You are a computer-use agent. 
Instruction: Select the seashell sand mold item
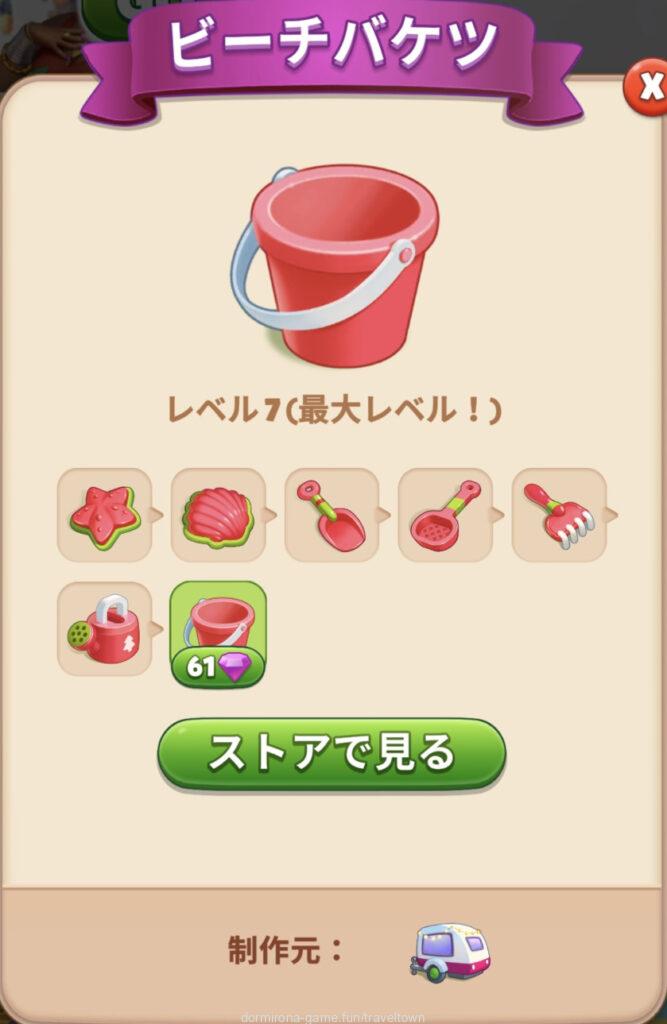[218, 515]
